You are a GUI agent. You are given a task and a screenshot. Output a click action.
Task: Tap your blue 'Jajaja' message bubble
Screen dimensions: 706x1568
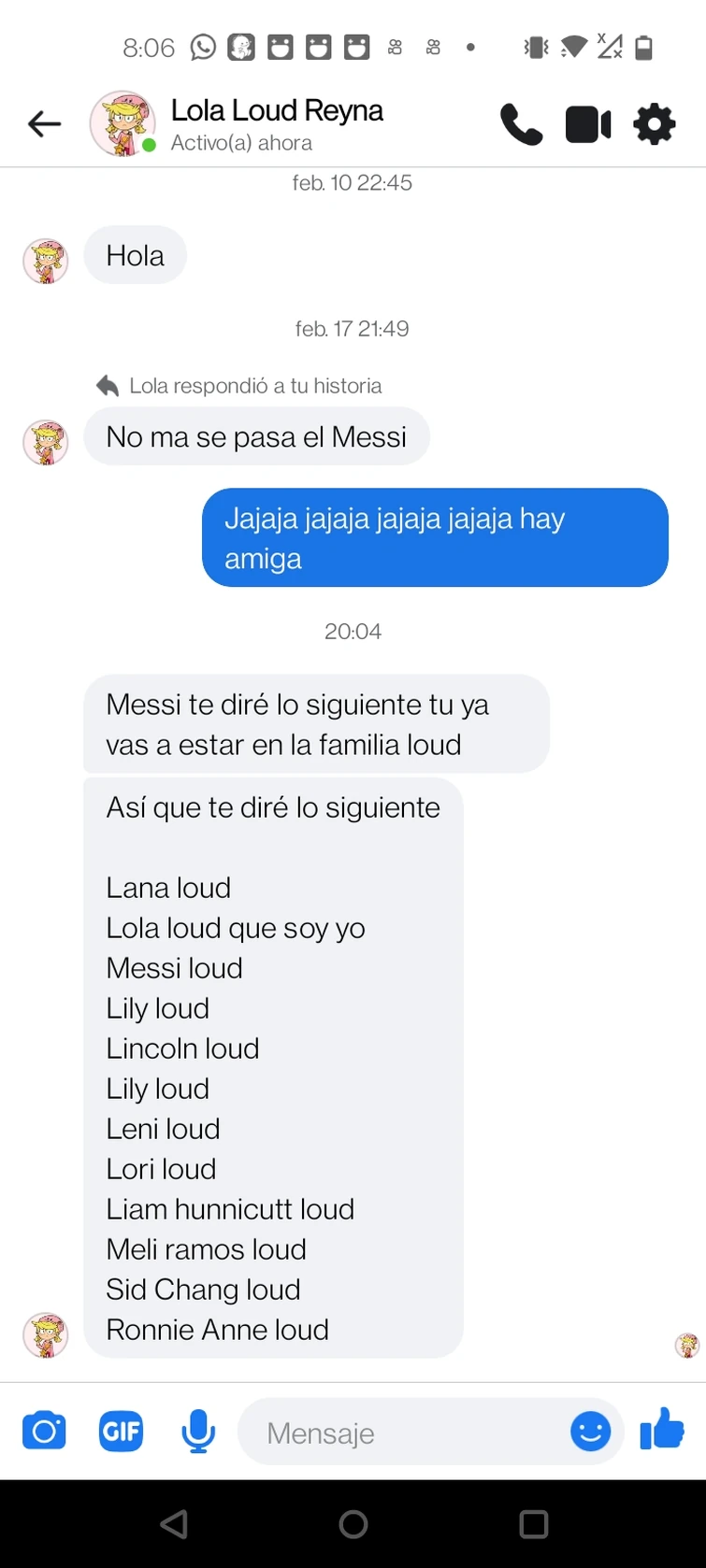click(434, 537)
